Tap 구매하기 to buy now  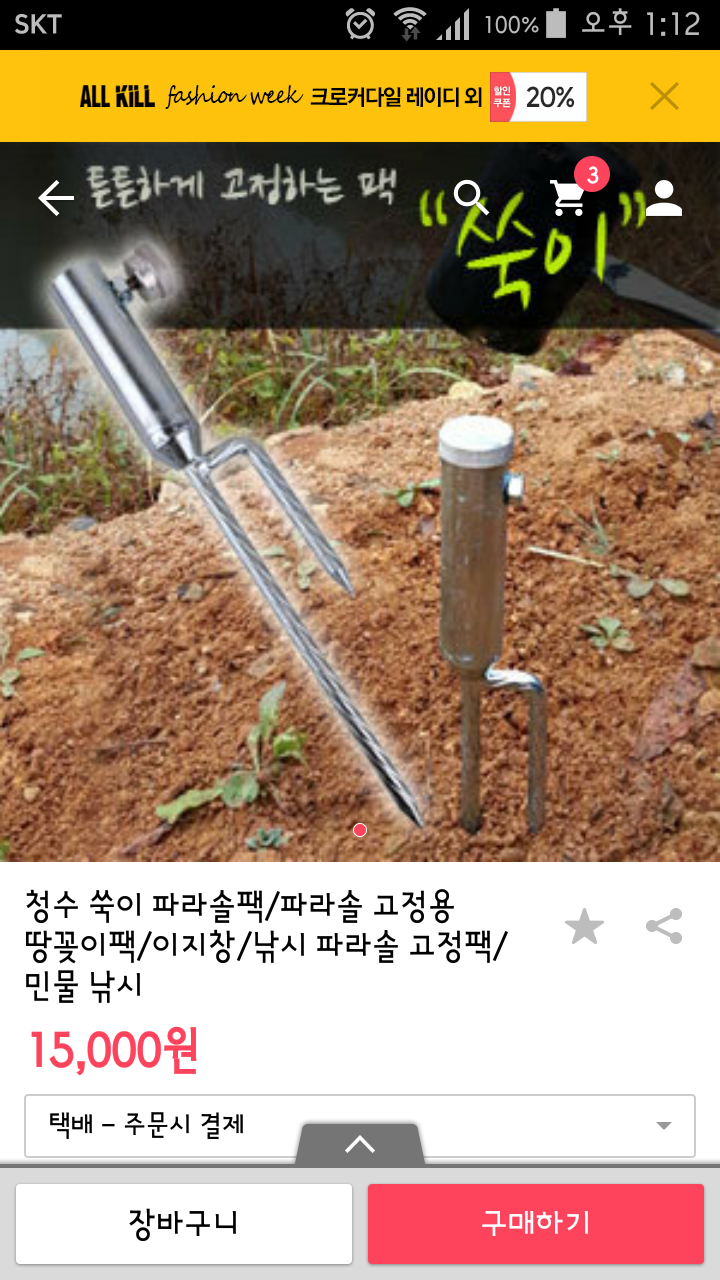(x=536, y=1223)
